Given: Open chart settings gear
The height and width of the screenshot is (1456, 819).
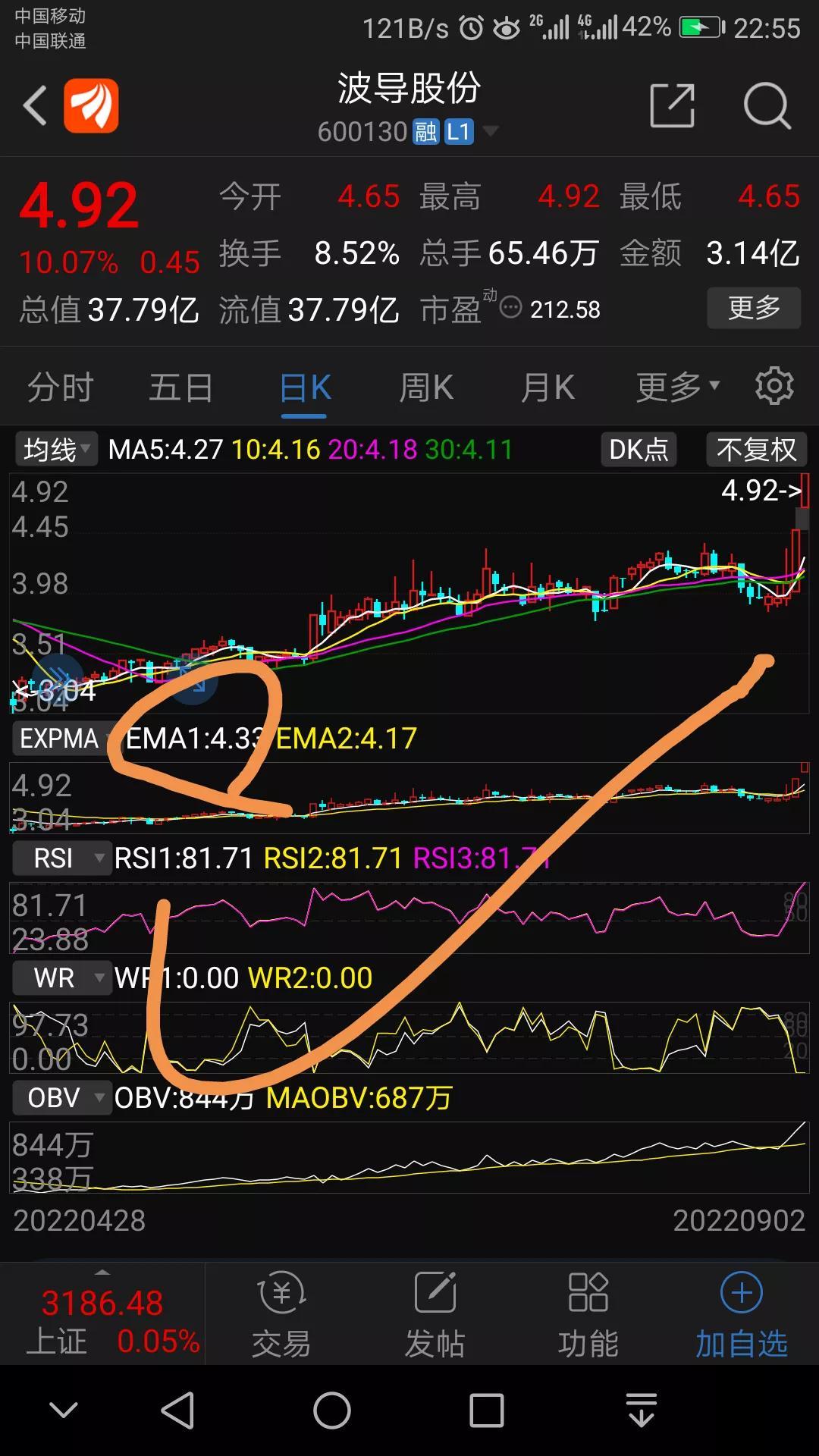Looking at the screenshot, I should pyautogui.click(x=774, y=386).
